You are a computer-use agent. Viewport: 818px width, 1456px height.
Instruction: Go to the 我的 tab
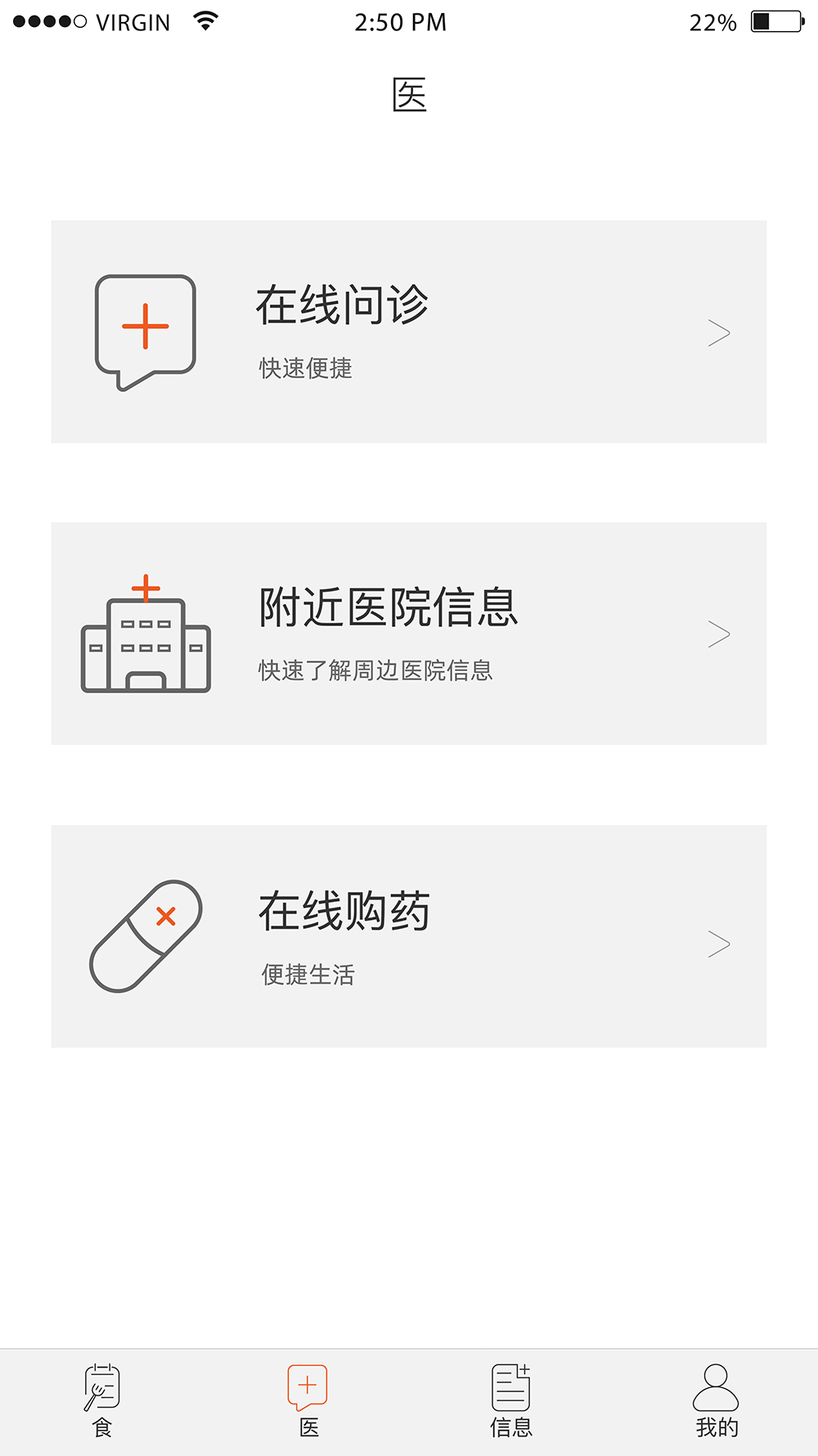point(717,1401)
